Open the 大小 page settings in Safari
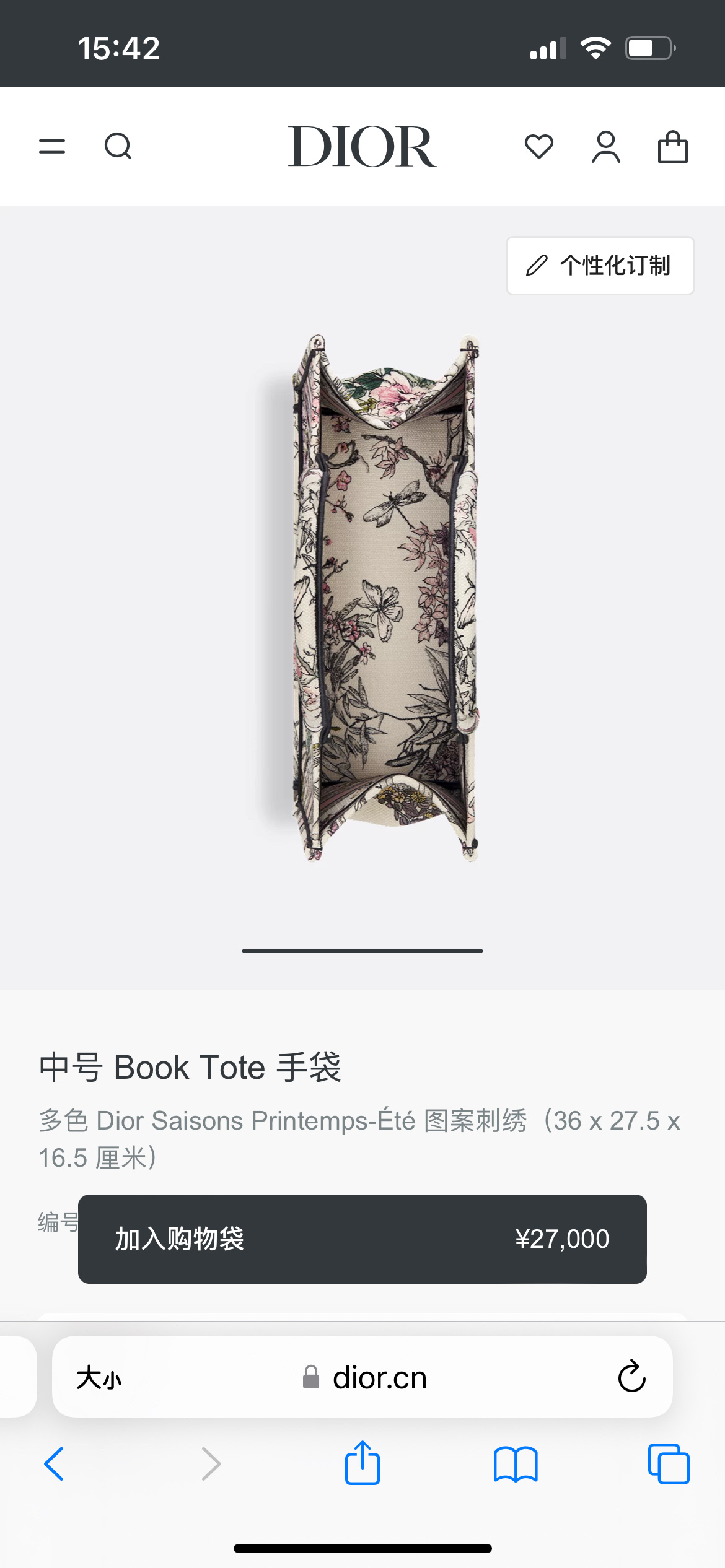This screenshot has width=725, height=1568. tap(99, 1378)
